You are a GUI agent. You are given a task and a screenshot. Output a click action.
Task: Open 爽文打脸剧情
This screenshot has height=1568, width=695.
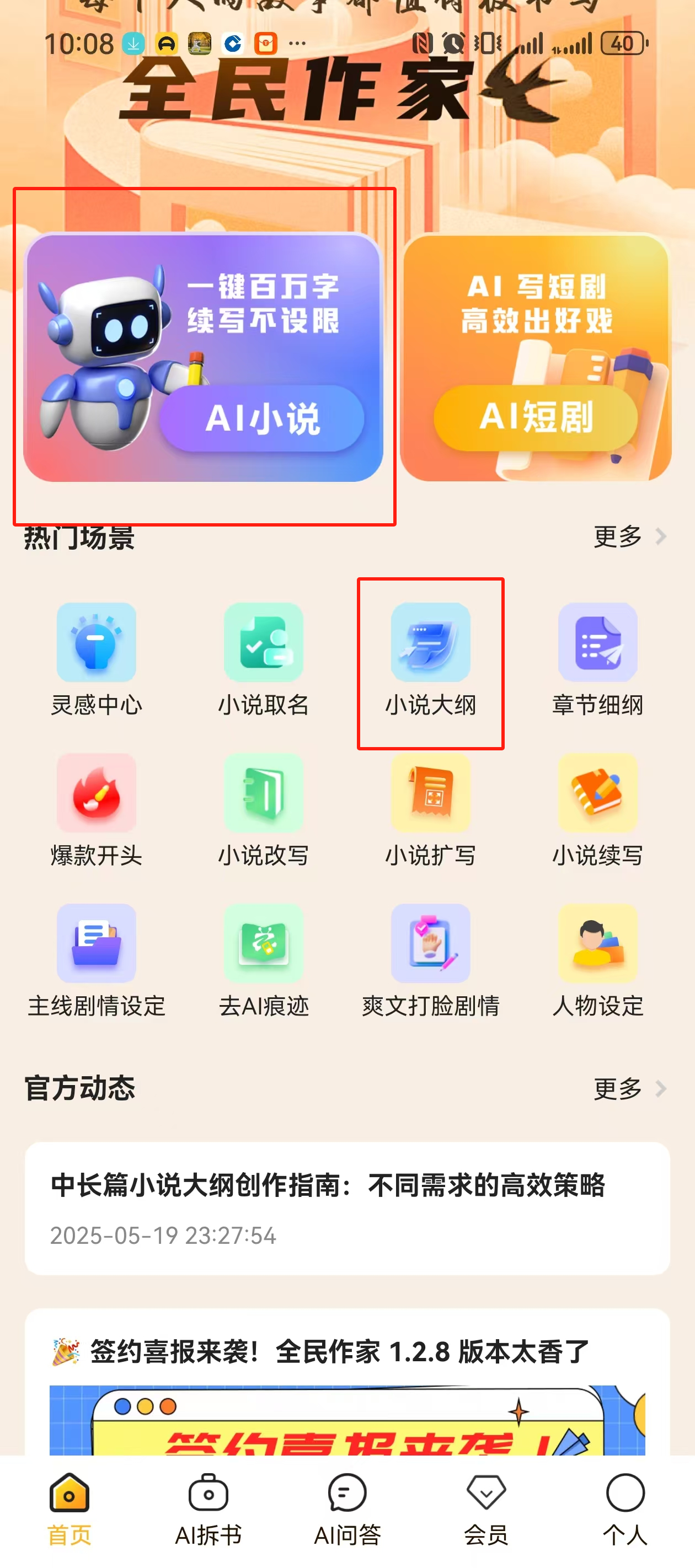click(430, 959)
